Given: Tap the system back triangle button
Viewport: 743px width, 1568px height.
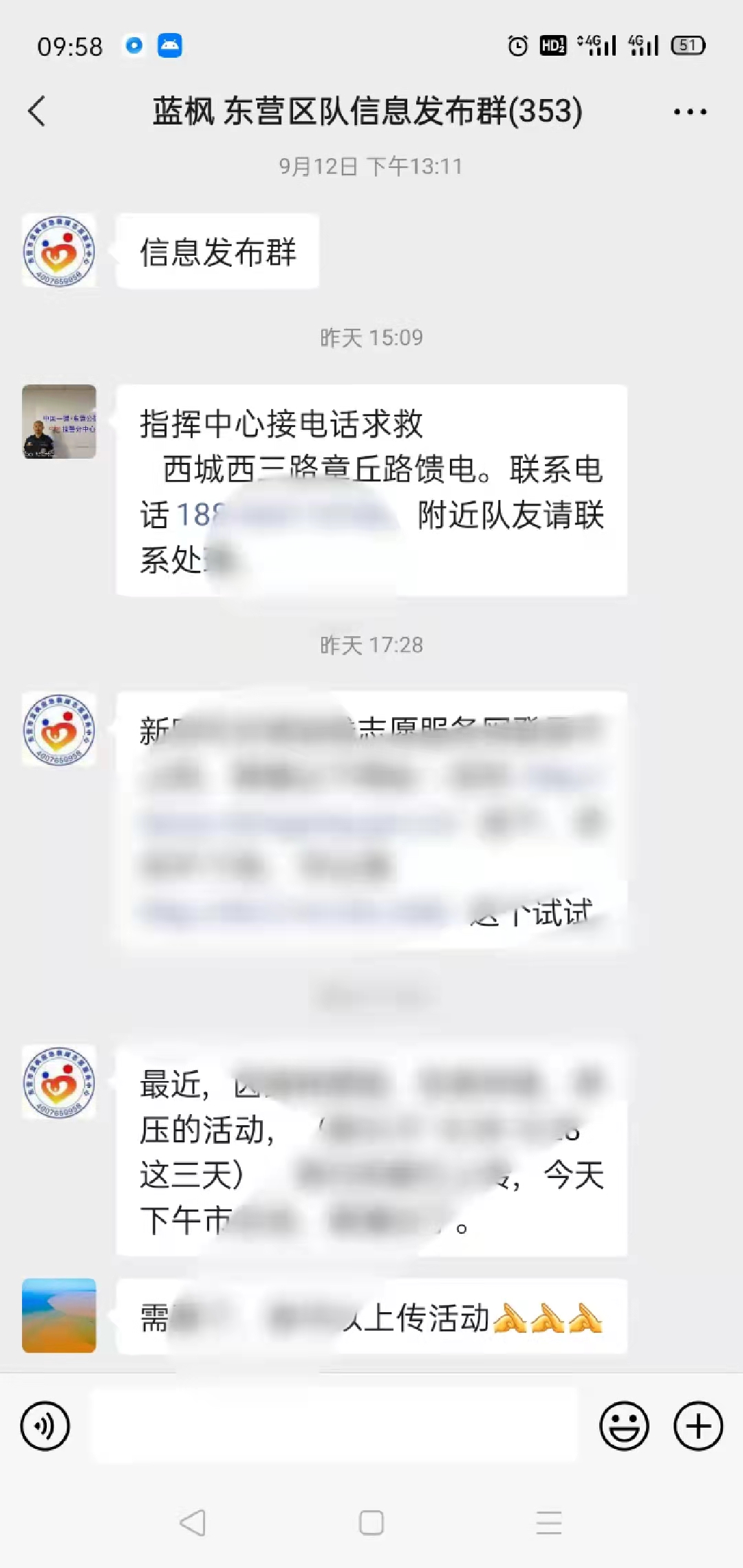Looking at the screenshot, I should pos(193,1523).
